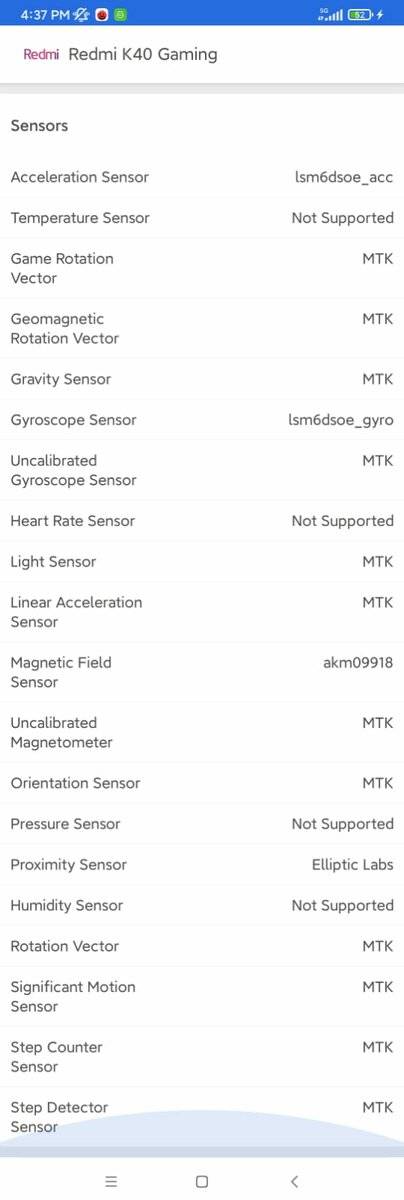Return to the home screen

tap(202, 1181)
